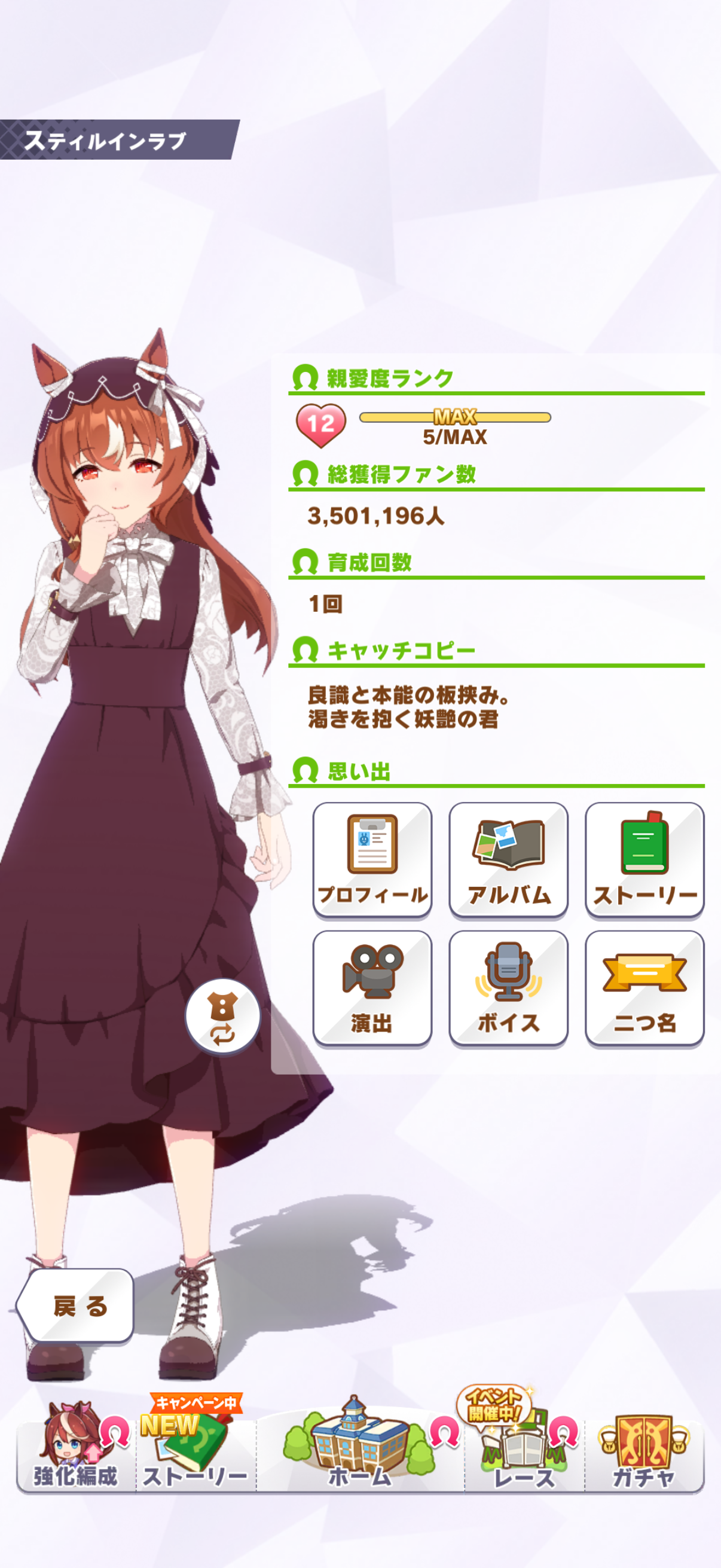This screenshot has width=721, height=1568.
Task: Open the character's ストーリー in 思い出
Action: point(644,859)
